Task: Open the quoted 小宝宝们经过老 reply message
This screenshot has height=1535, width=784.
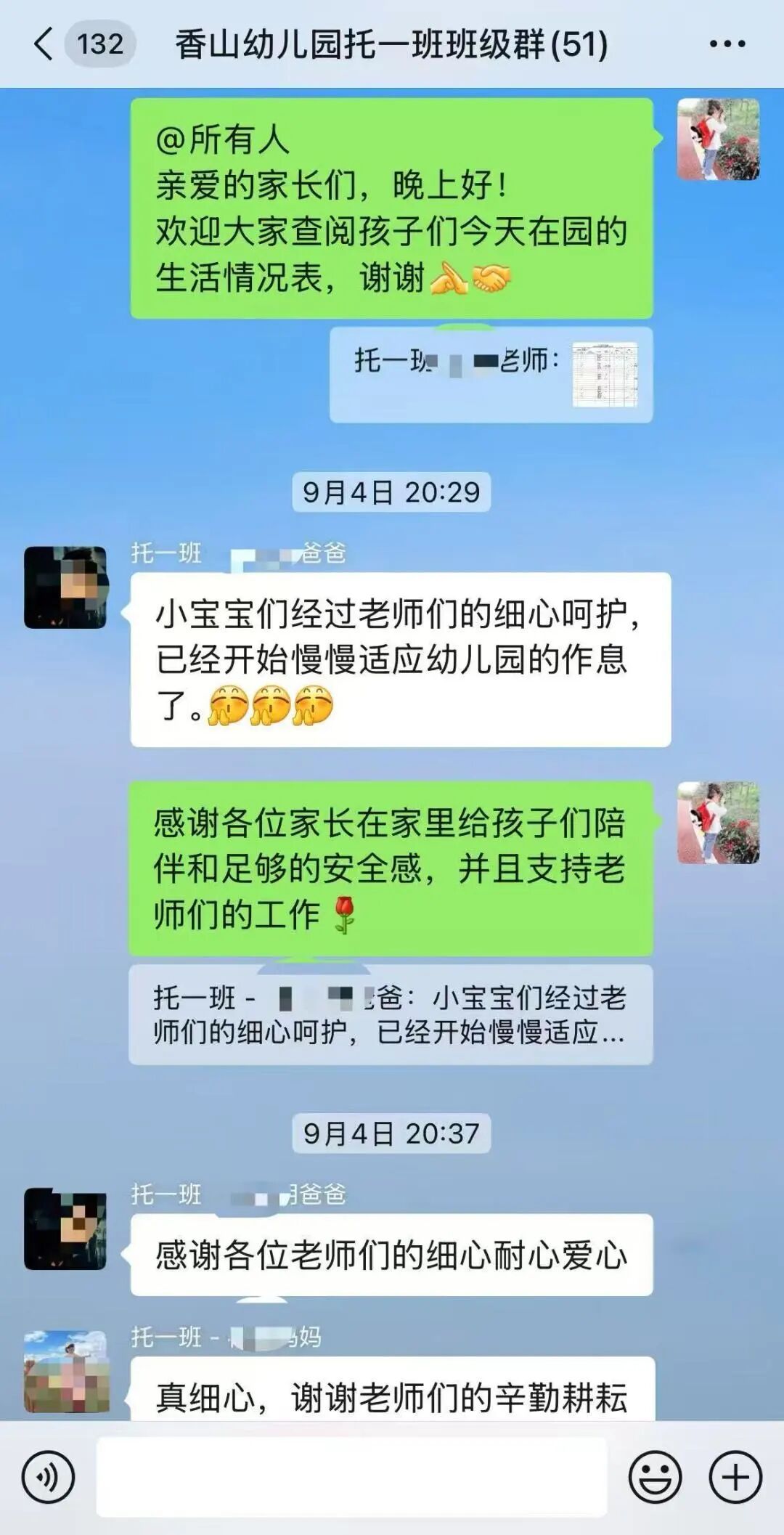Action: pos(391,1014)
